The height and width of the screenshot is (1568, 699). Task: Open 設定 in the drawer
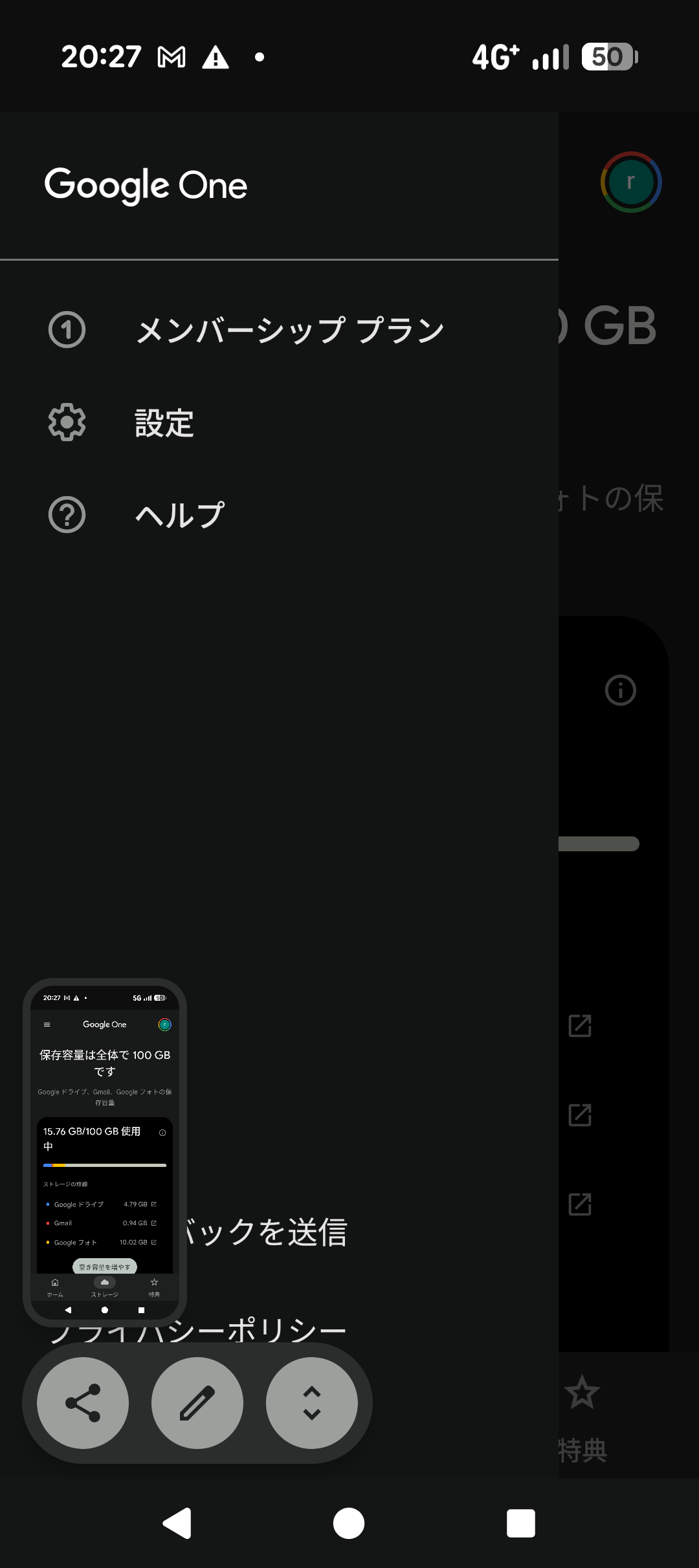pyautogui.click(x=164, y=423)
